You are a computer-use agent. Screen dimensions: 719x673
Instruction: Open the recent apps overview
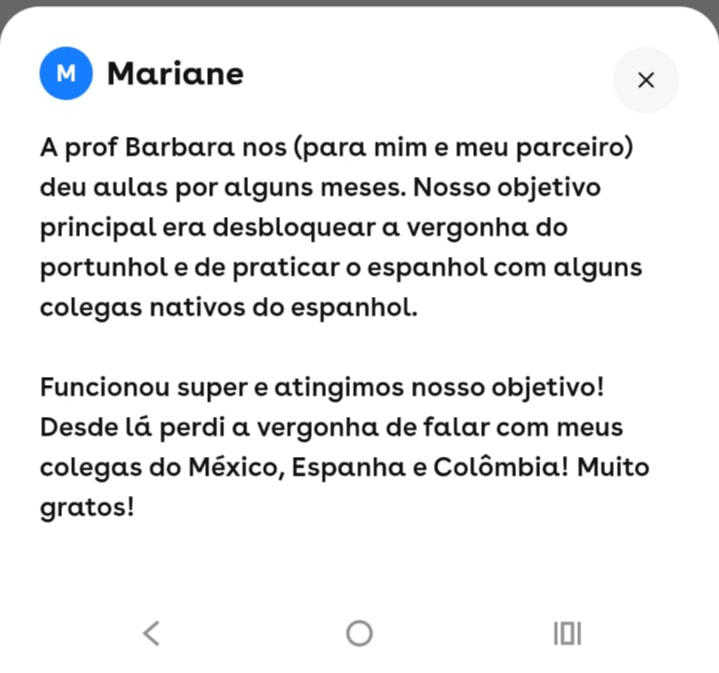pos(567,633)
